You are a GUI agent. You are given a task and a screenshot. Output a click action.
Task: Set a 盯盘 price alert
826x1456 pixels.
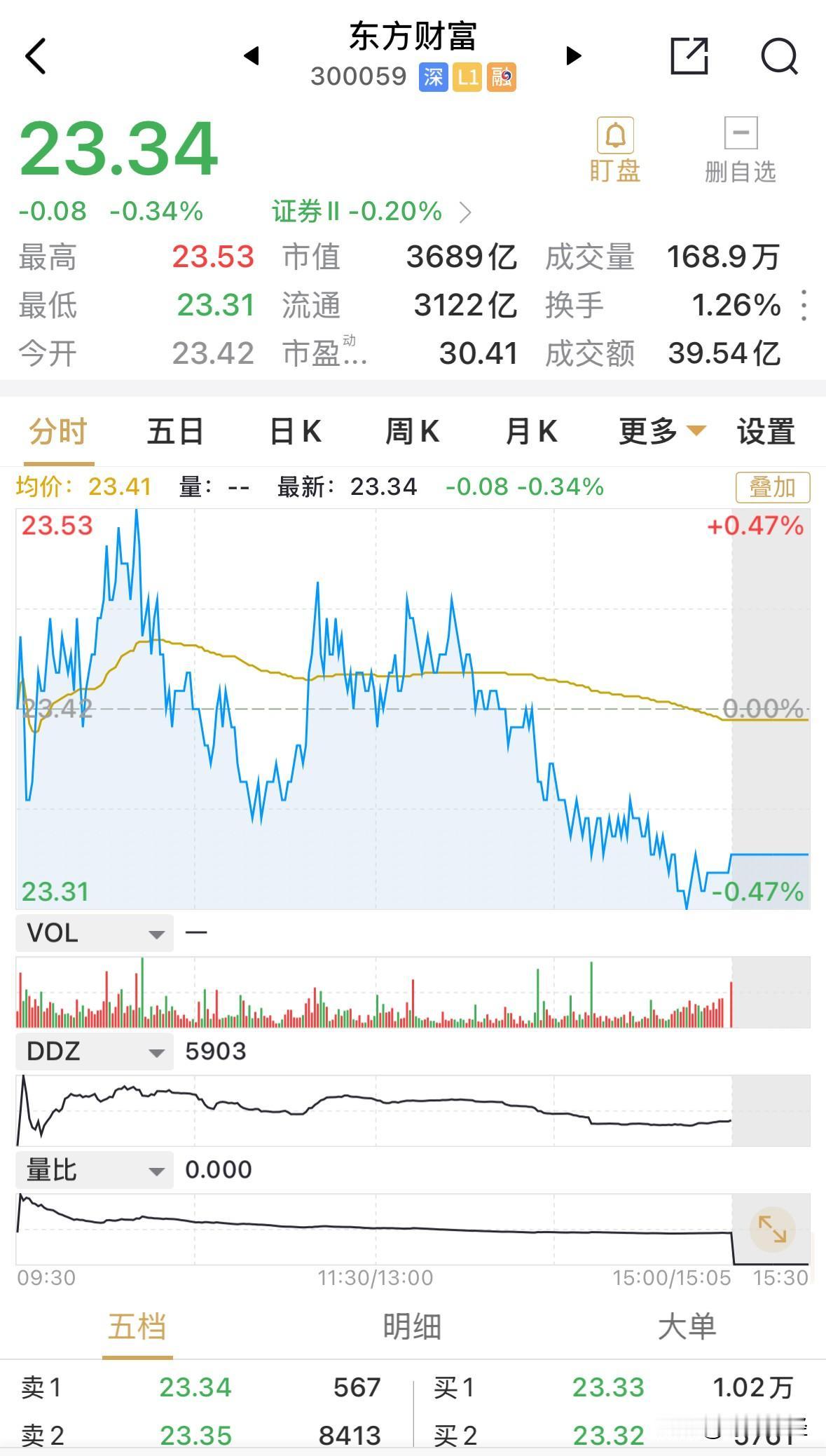pos(614,150)
